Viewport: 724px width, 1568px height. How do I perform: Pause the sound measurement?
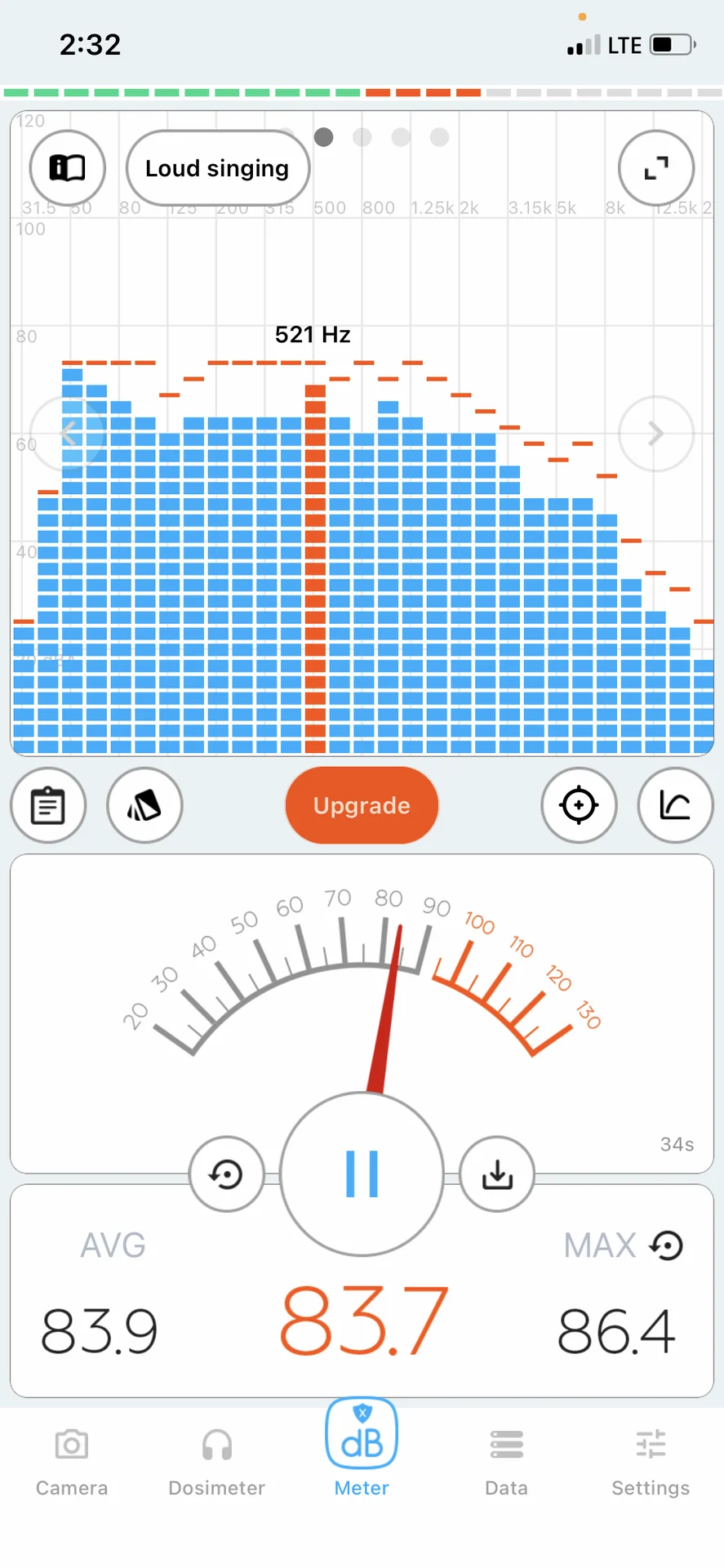362,1174
